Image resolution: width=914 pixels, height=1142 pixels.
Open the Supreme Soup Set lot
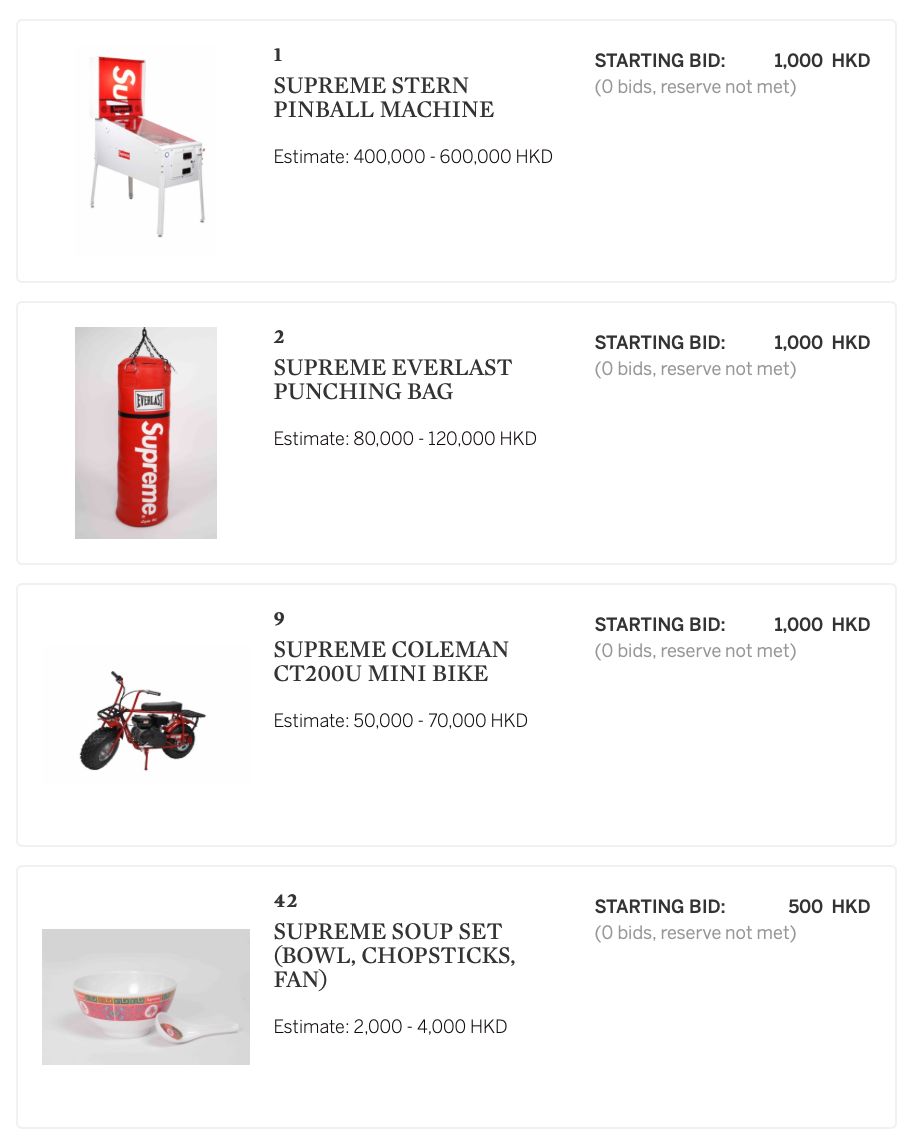(x=394, y=956)
